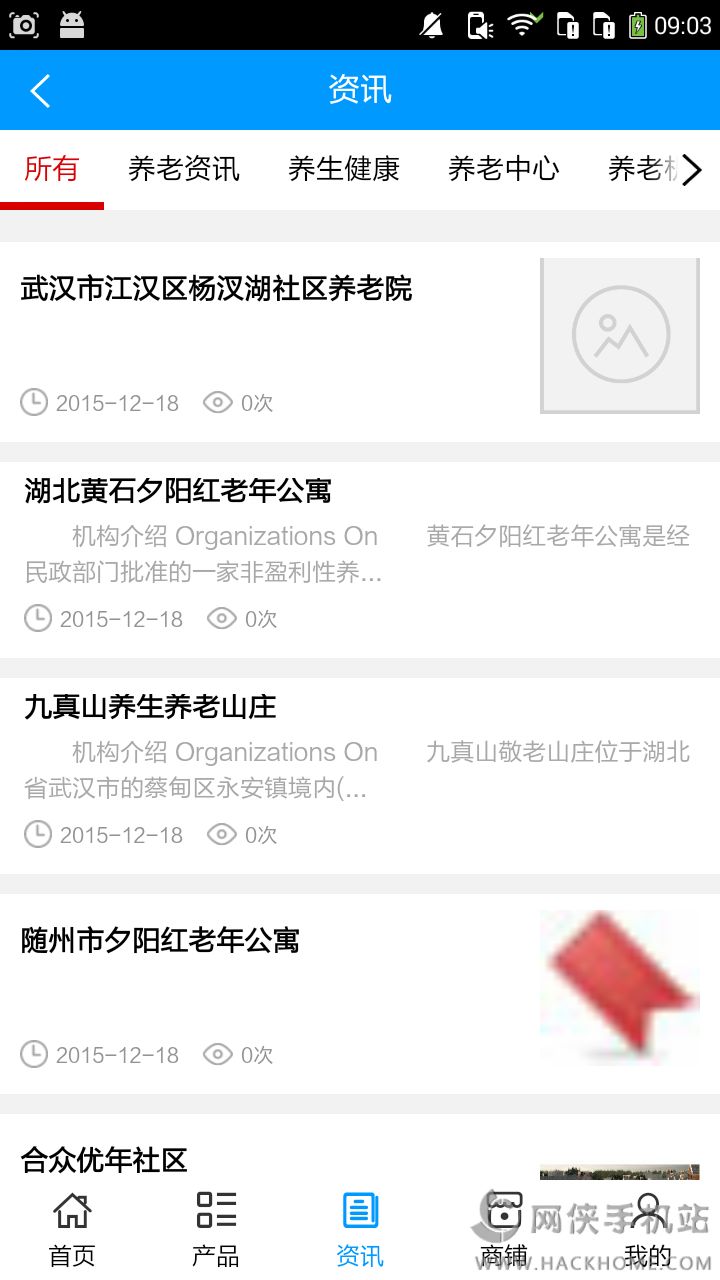
Task: Open 武汉市江汉区杨汊湖社区养老院 article
Action: (217, 290)
